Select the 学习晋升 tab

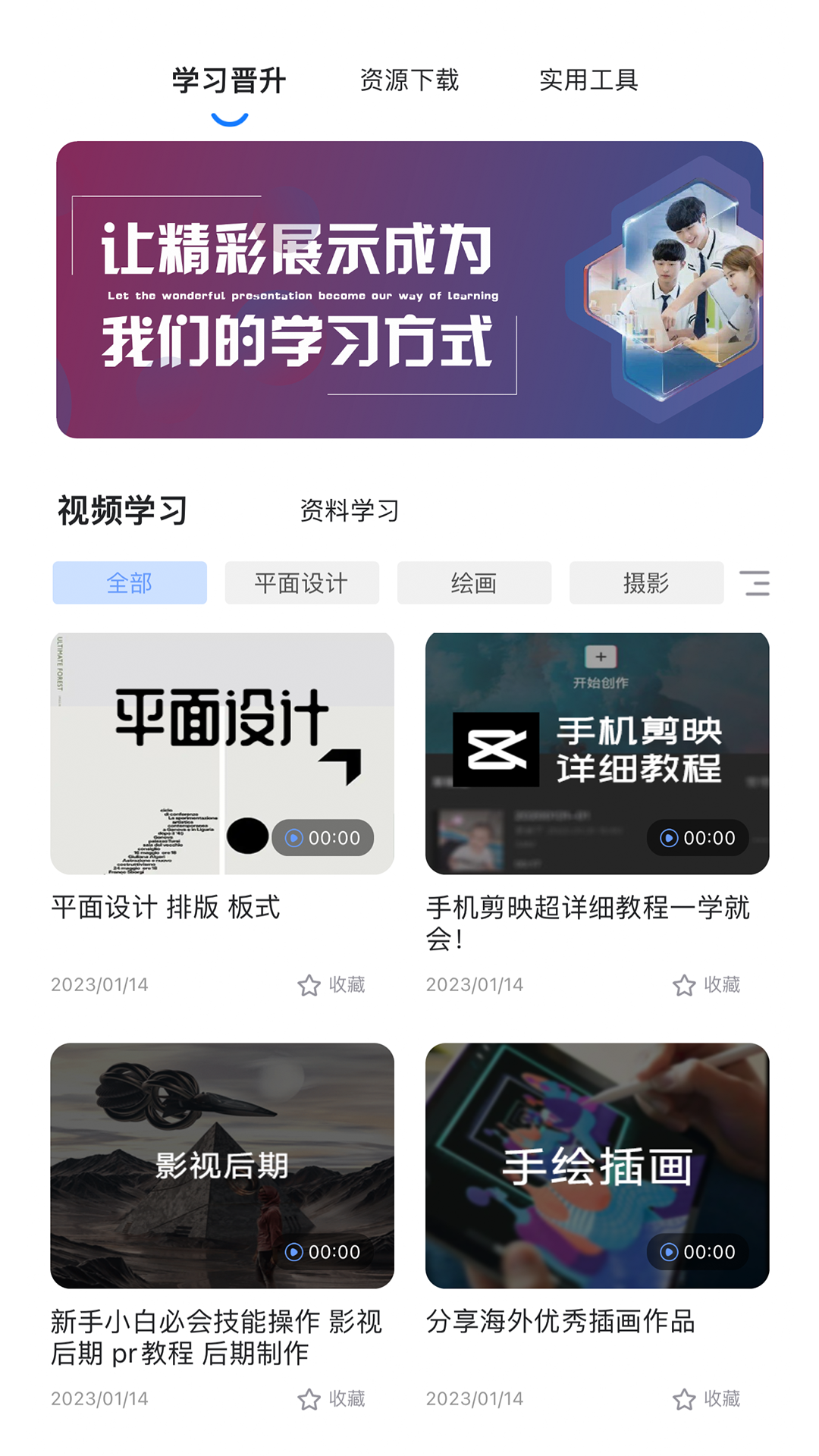[x=229, y=80]
